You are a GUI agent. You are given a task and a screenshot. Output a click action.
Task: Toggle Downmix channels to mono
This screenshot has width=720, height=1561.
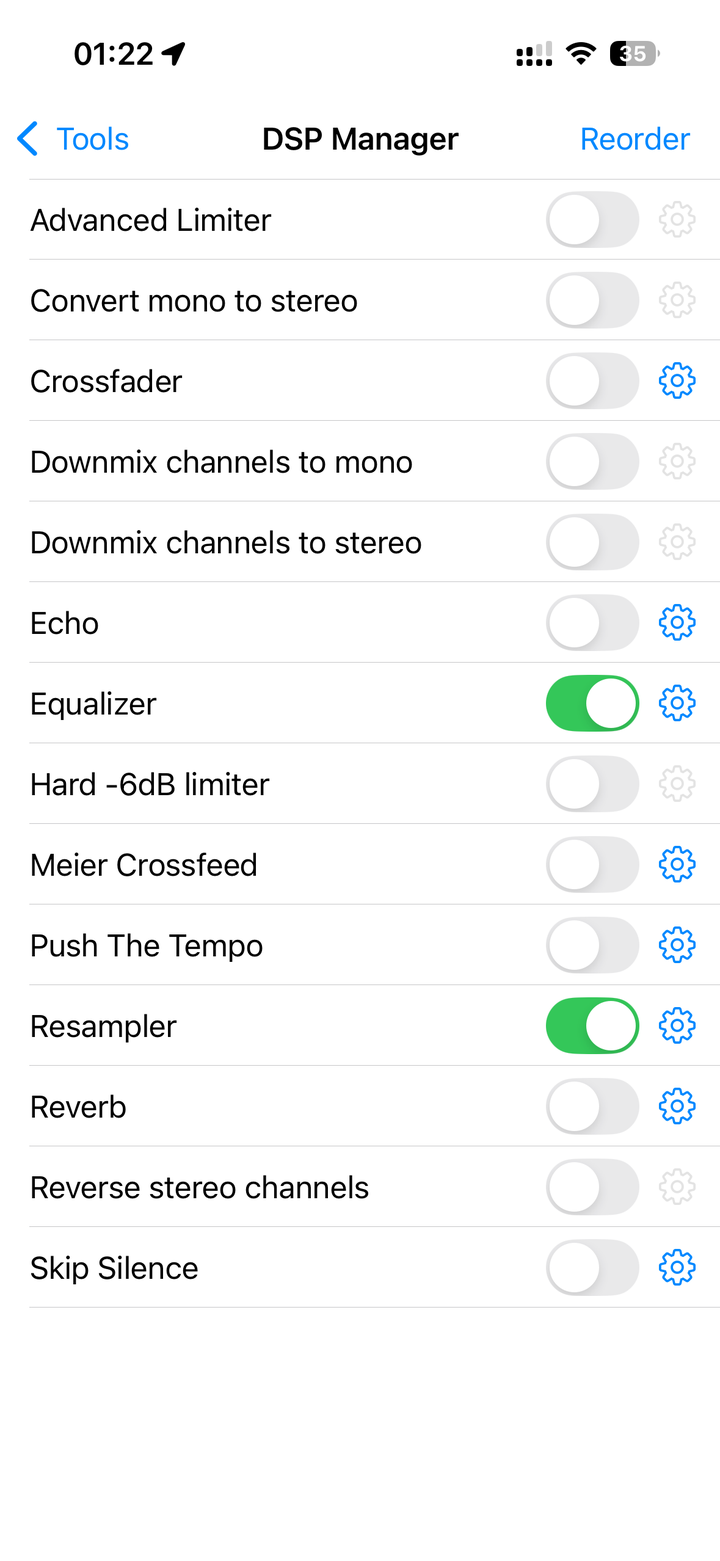coord(592,461)
